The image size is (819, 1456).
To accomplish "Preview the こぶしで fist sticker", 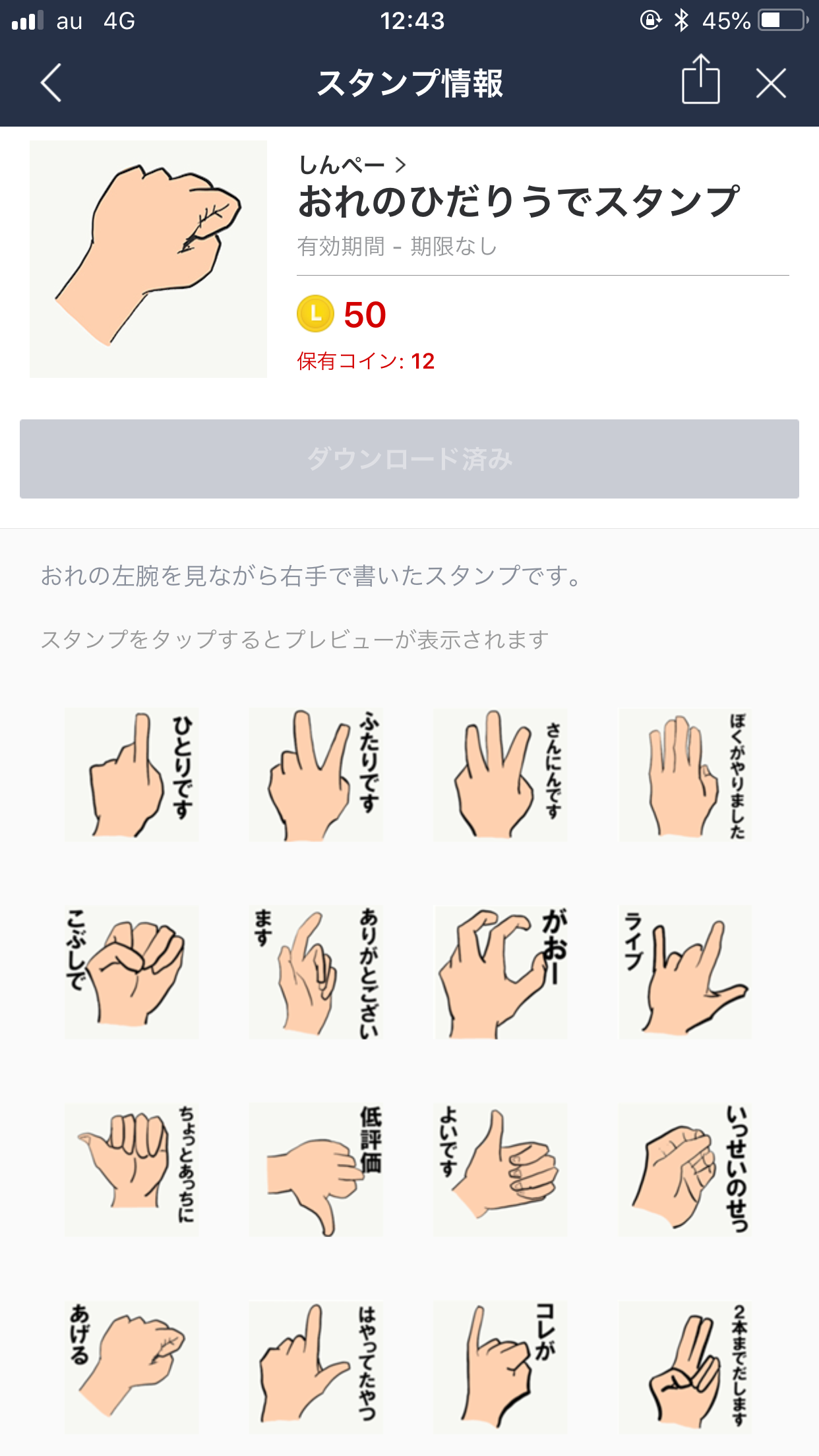I will coord(132,972).
